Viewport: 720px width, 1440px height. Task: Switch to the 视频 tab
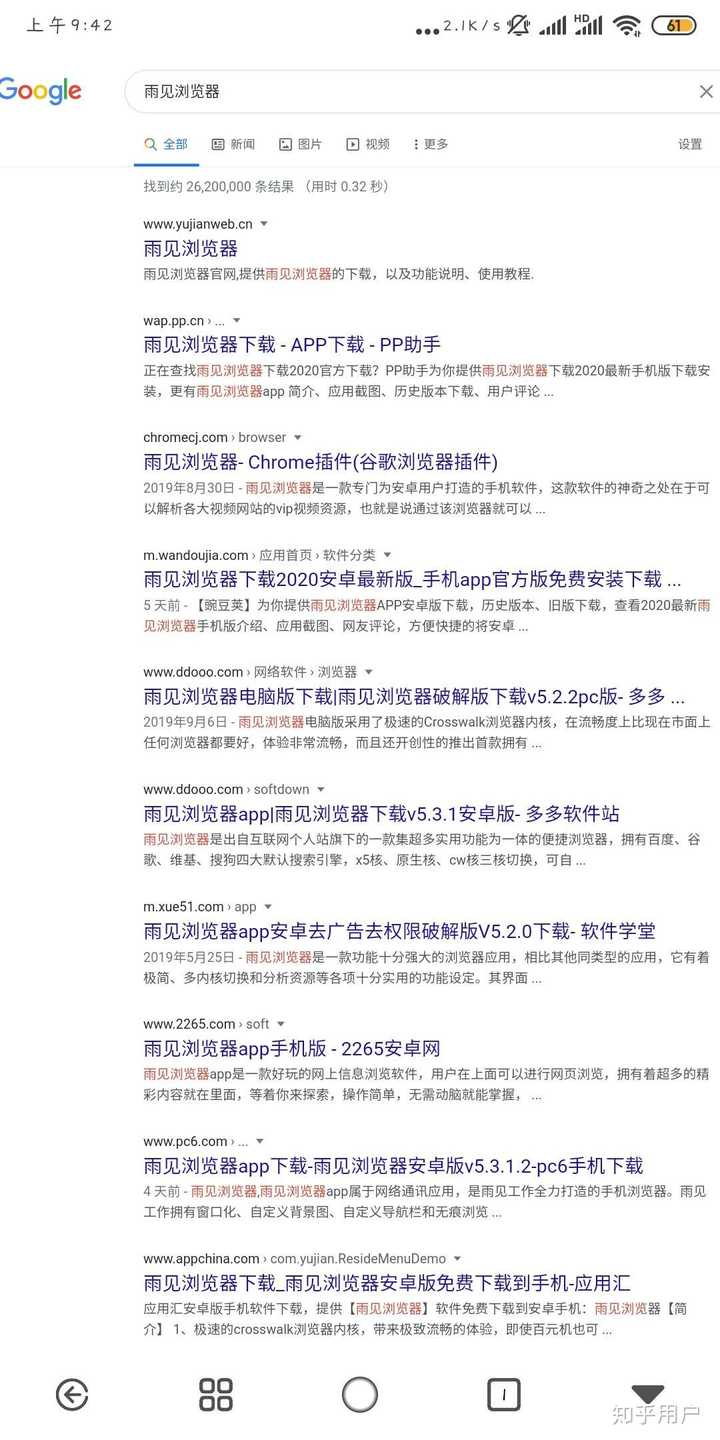(368, 144)
